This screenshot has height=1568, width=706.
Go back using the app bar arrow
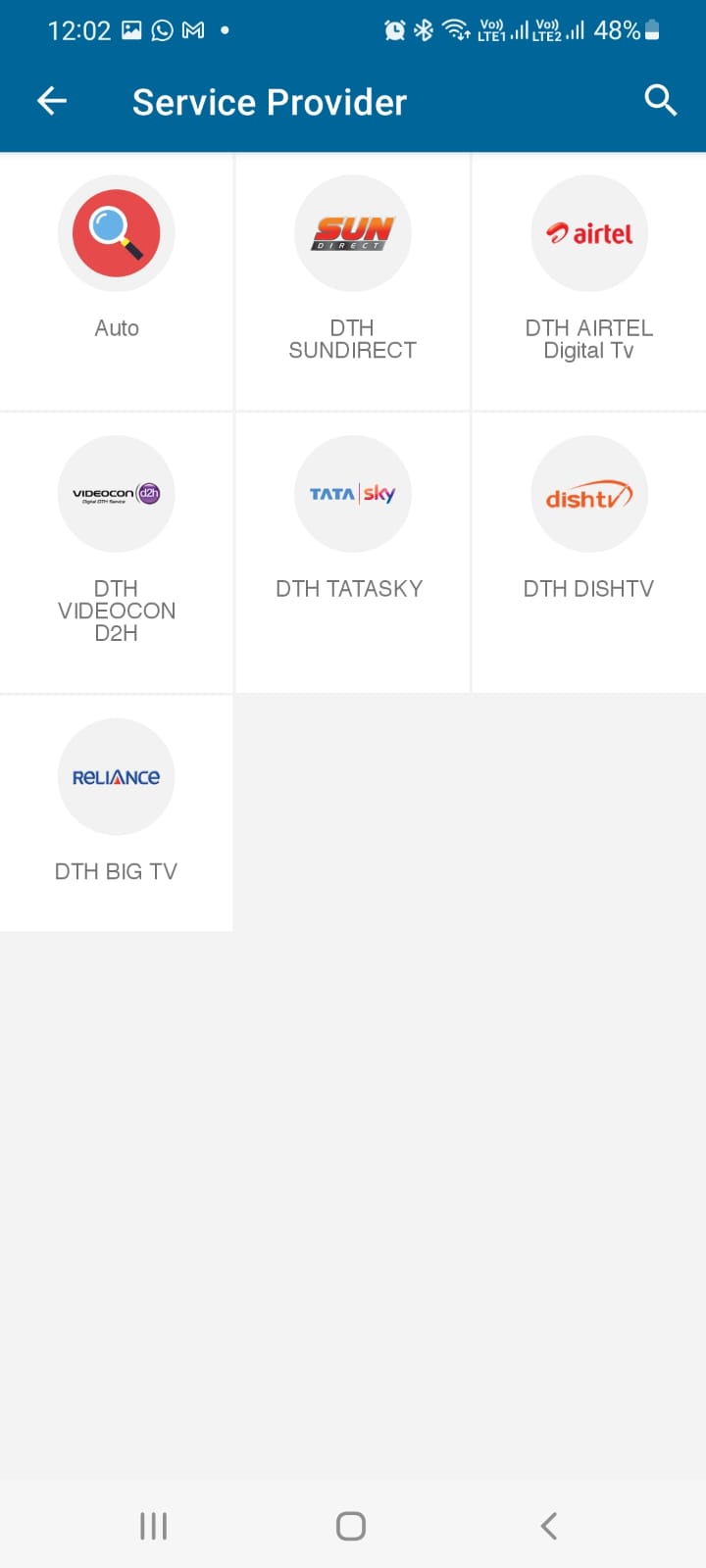52,100
